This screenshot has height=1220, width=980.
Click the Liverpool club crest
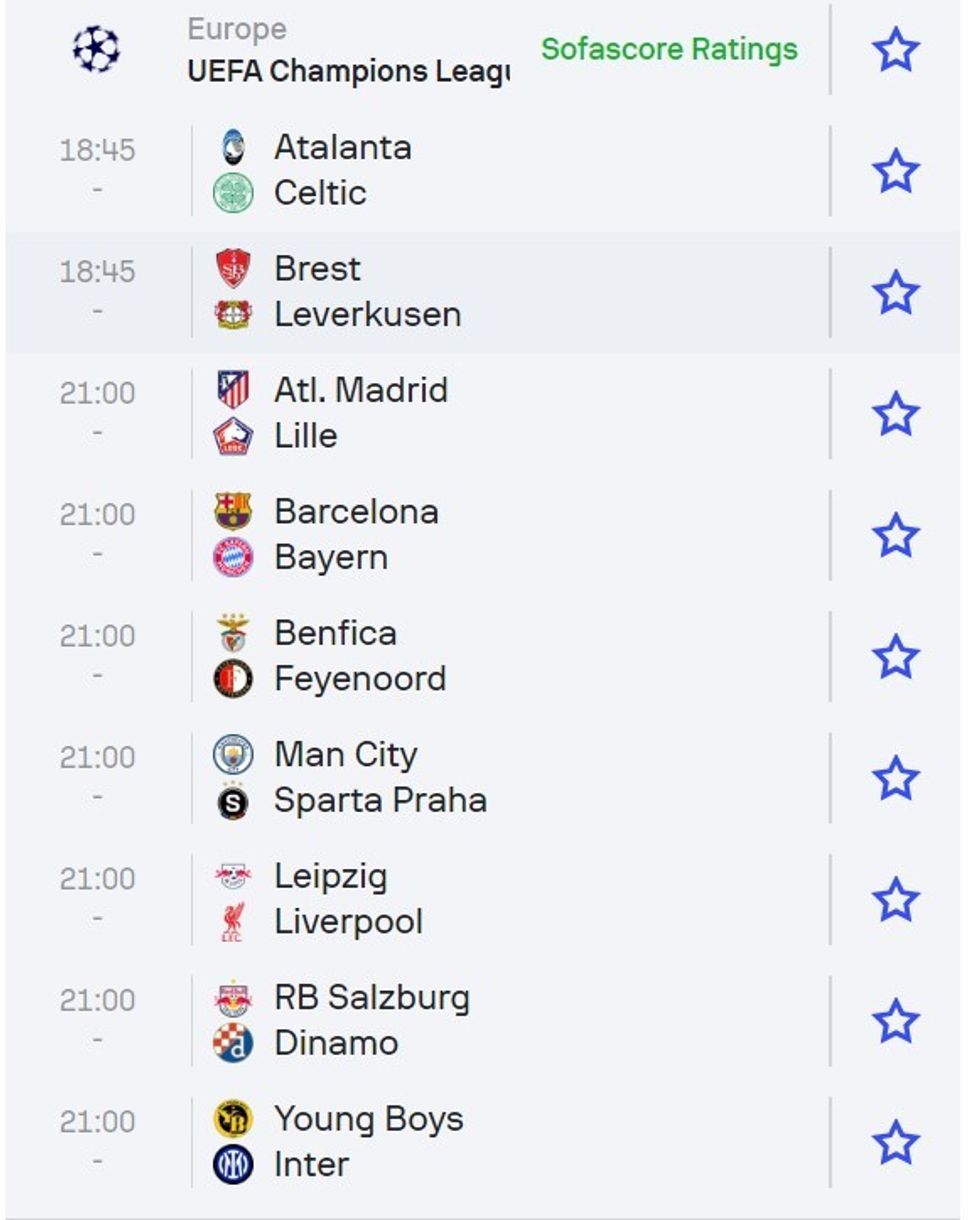tap(233, 921)
